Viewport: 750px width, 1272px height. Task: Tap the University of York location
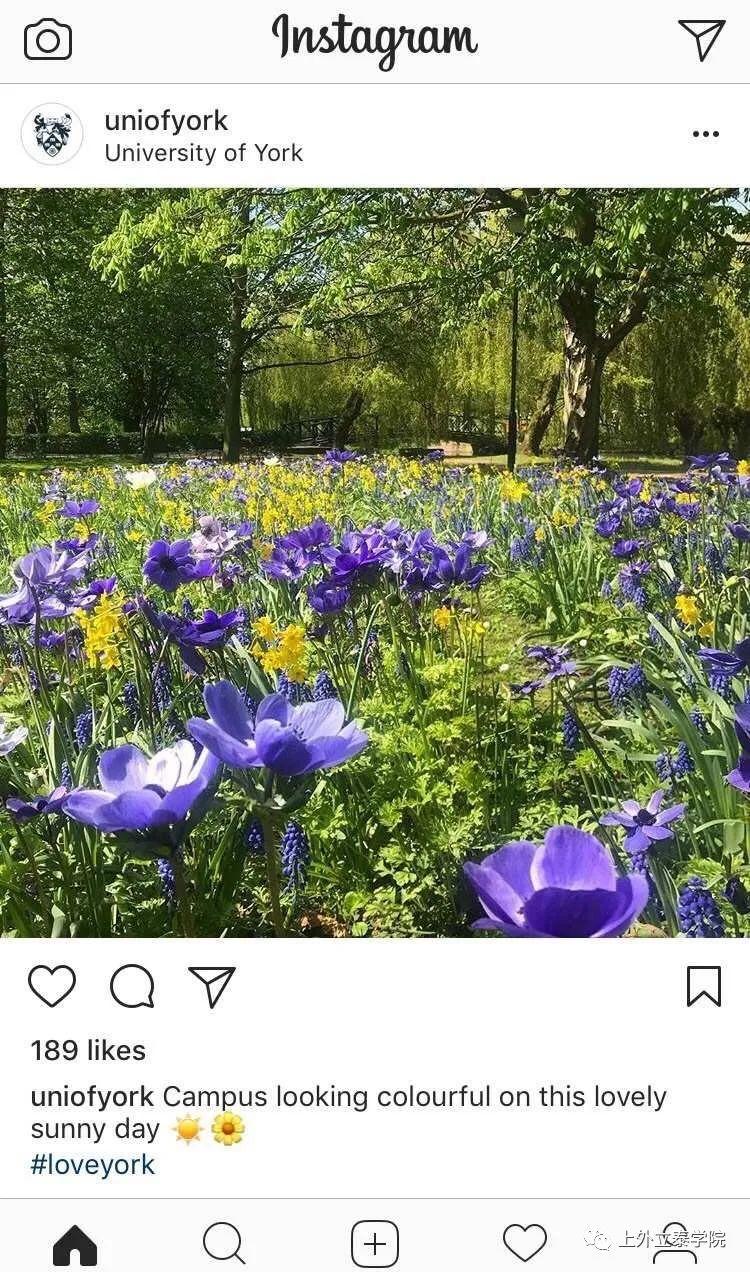pyautogui.click(x=204, y=153)
